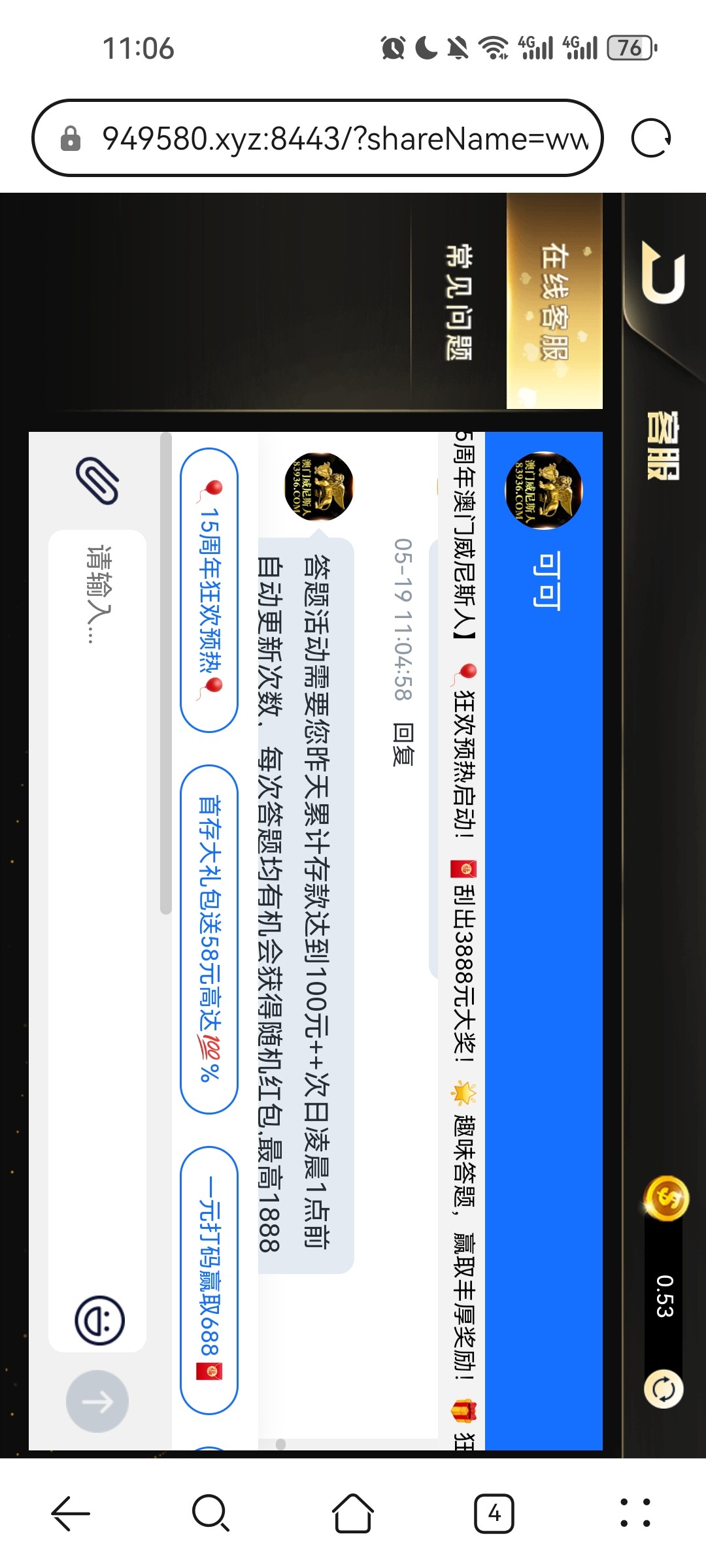Image resolution: width=706 pixels, height=1568 pixels.
Task: Refresh the 0.53 balance
Action: pos(664,1389)
